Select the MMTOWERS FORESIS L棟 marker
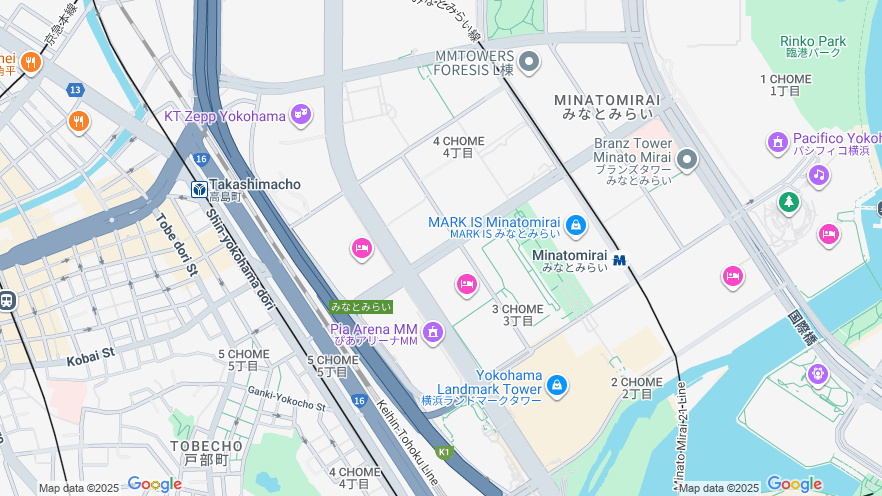The image size is (882, 496). point(529,62)
